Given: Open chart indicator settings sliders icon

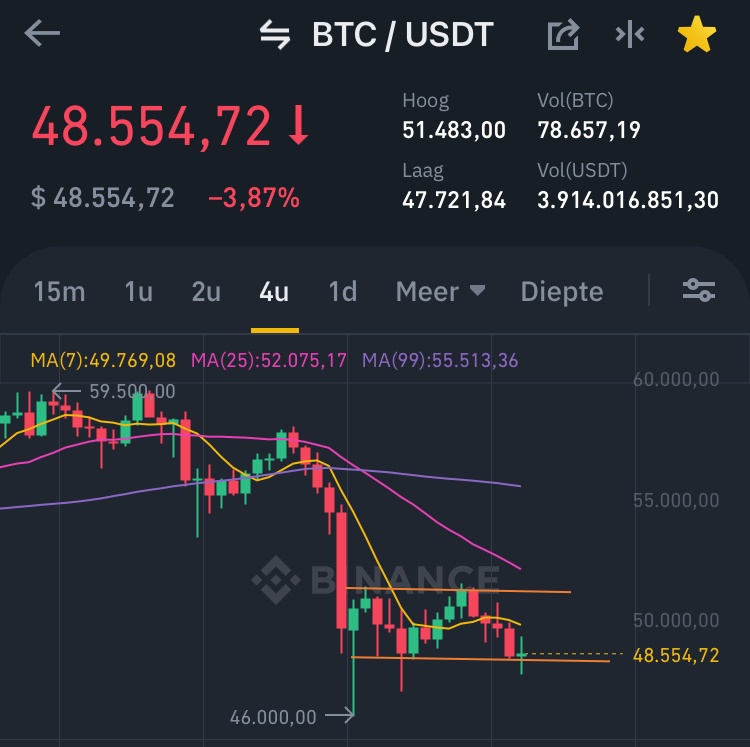Looking at the screenshot, I should coord(699,291).
